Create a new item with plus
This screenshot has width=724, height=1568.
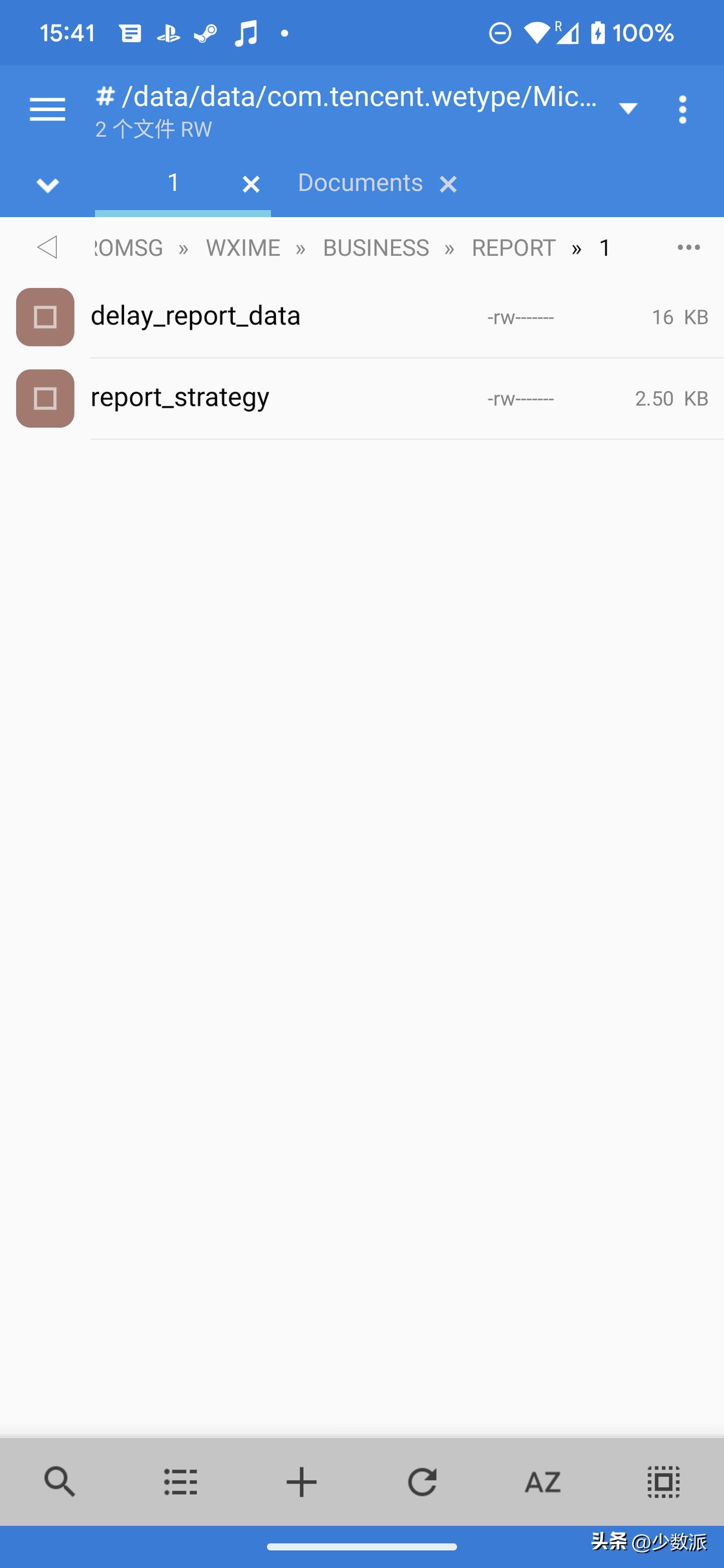point(301,1481)
